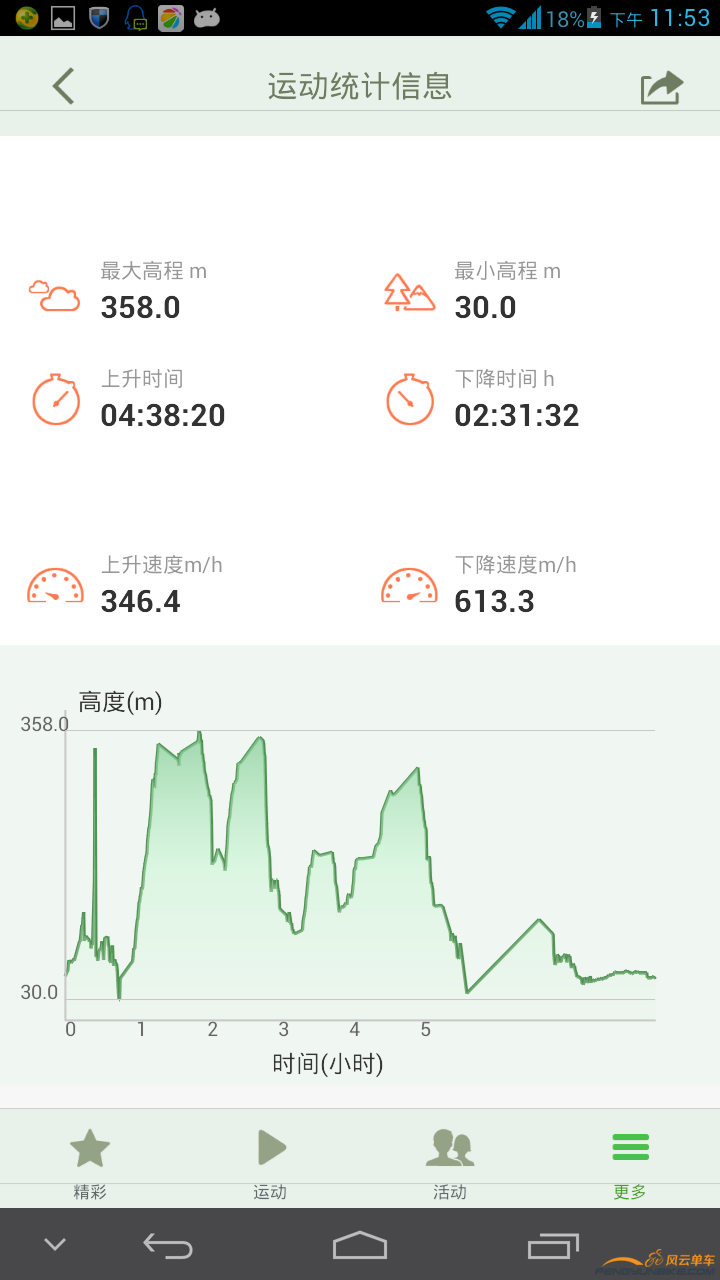The image size is (720, 1280).
Task: Share the exercise statistics
Action: 661,88
